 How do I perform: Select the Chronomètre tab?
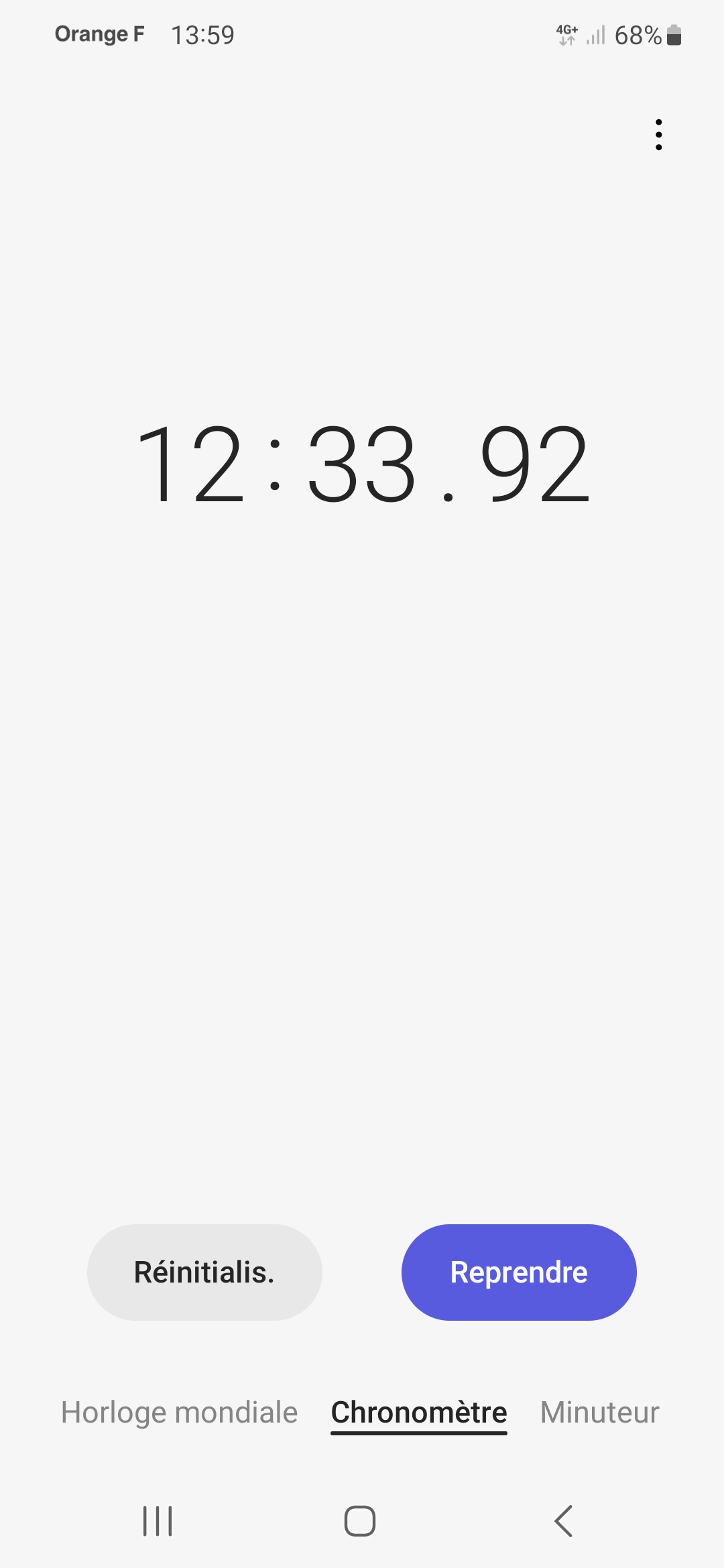coord(419,1413)
